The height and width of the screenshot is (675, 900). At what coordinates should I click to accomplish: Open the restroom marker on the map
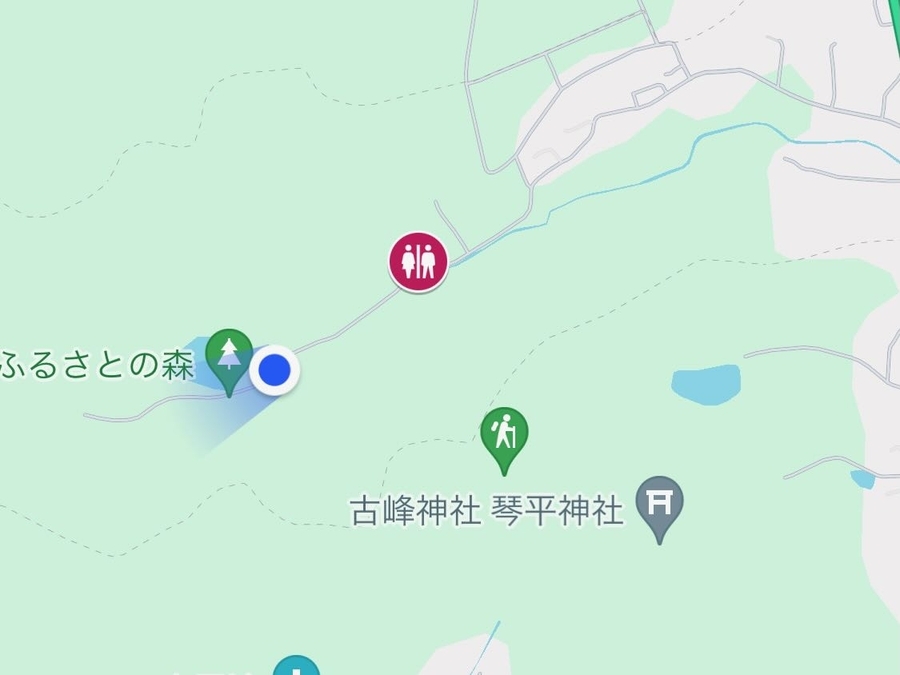tap(418, 262)
